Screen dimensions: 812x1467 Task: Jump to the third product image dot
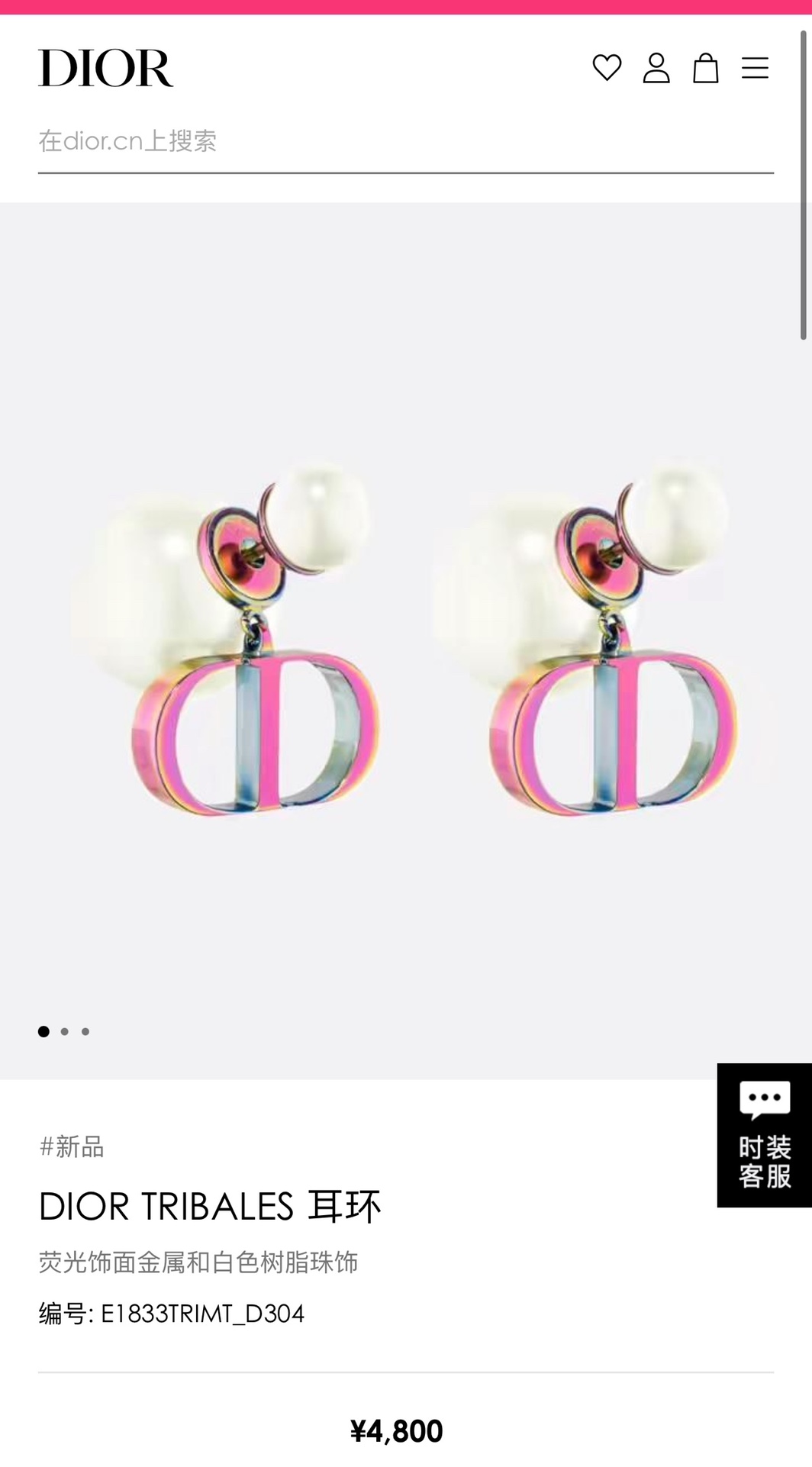(x=85, y=1031)
